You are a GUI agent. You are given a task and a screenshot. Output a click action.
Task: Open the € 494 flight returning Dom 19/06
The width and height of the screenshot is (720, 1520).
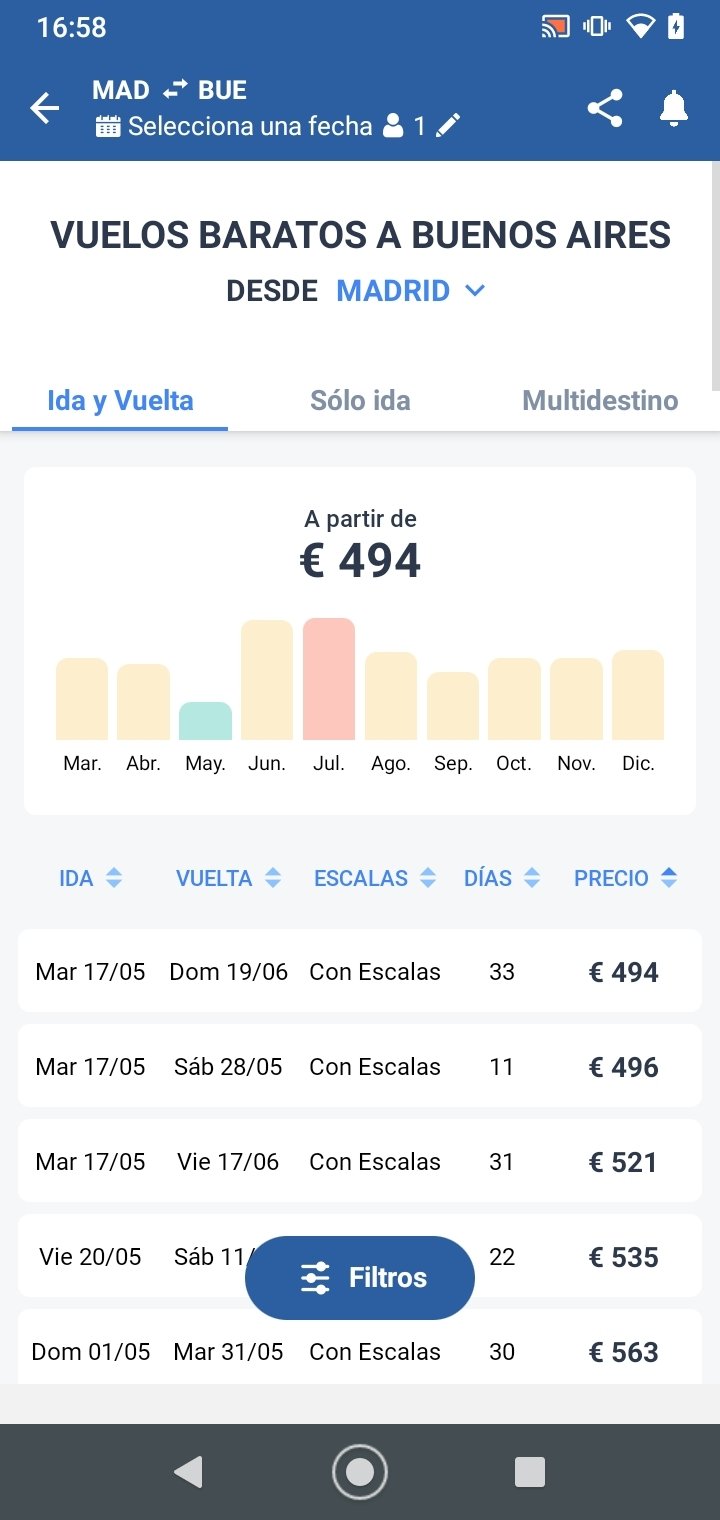[x=360, y=971]
